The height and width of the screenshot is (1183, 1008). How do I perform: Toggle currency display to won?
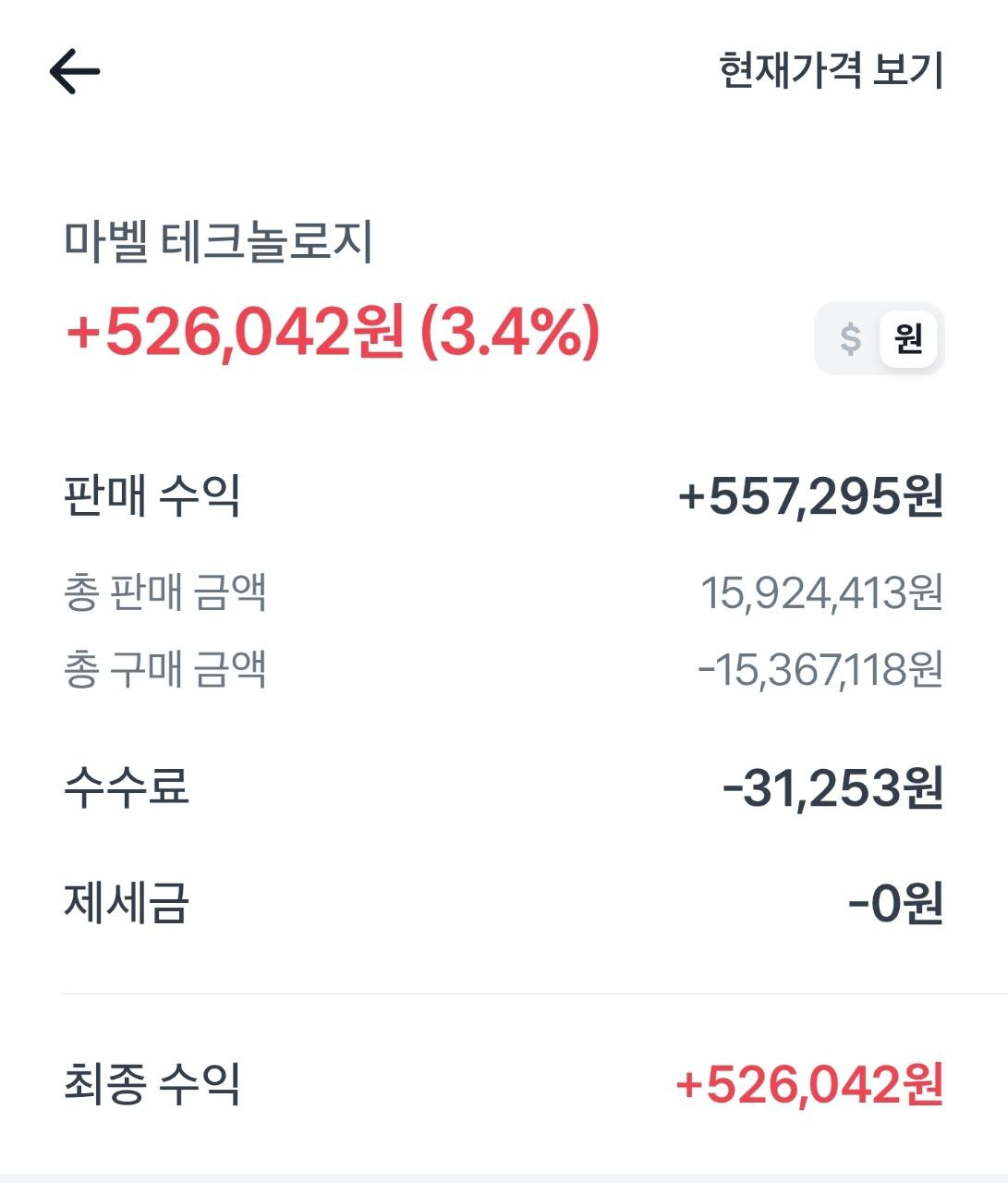click(x=908, y=337)
